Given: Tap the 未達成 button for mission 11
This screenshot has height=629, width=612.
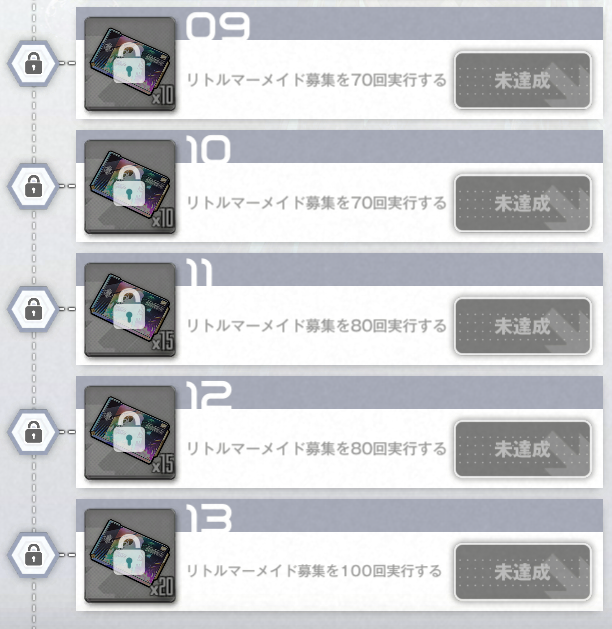Looking at the screenshot, I should (x=522, y=326).
